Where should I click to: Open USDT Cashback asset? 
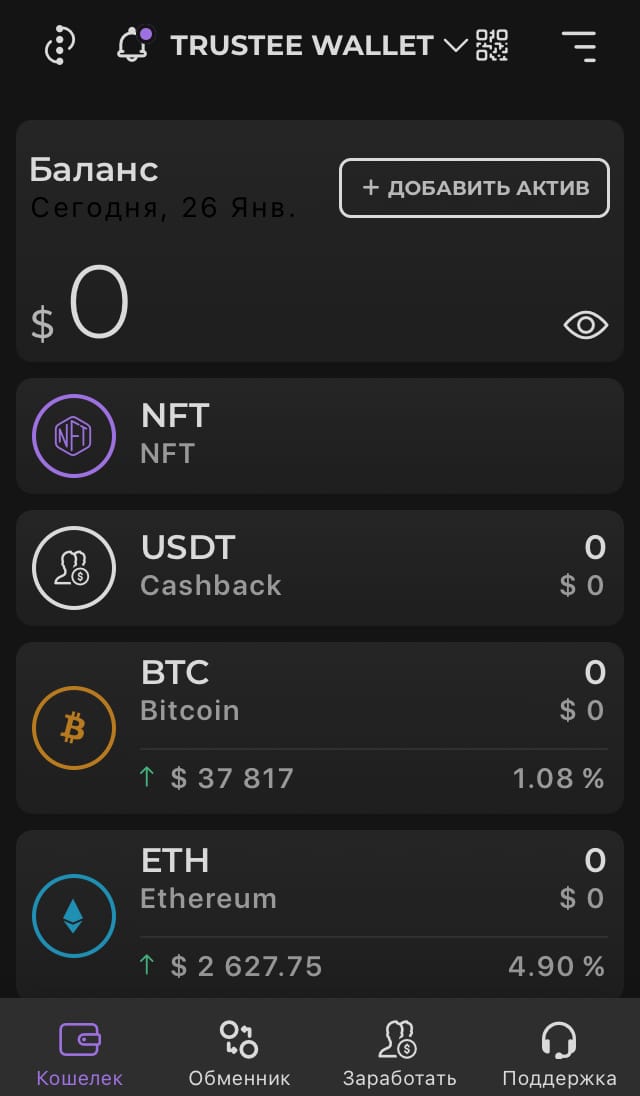point(319,568)
